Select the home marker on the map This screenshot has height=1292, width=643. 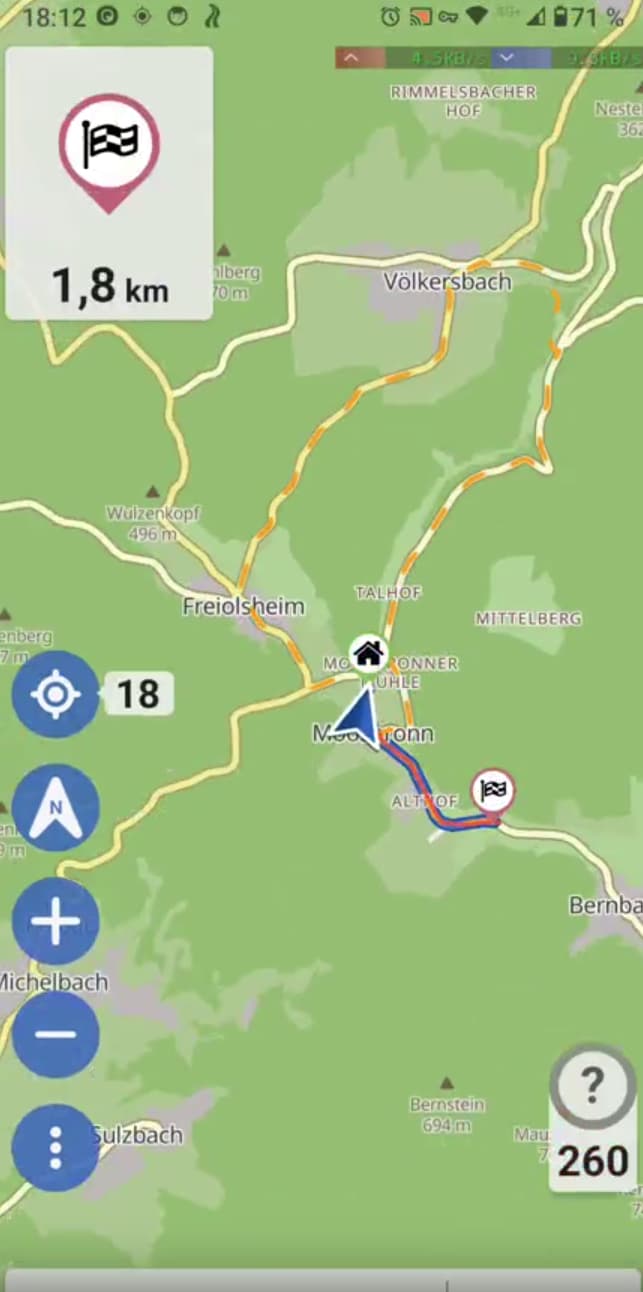[368, 655]
